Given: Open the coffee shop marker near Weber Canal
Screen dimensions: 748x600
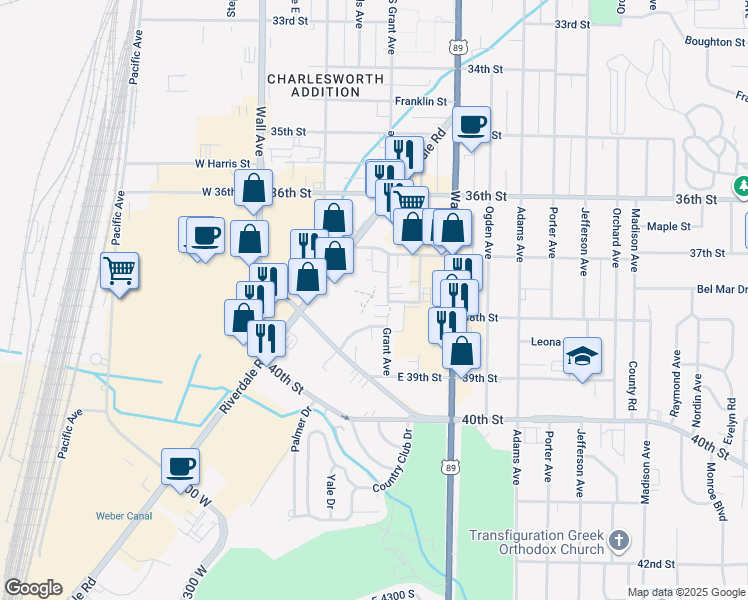Looking at the screenshot, I should 181,466.
